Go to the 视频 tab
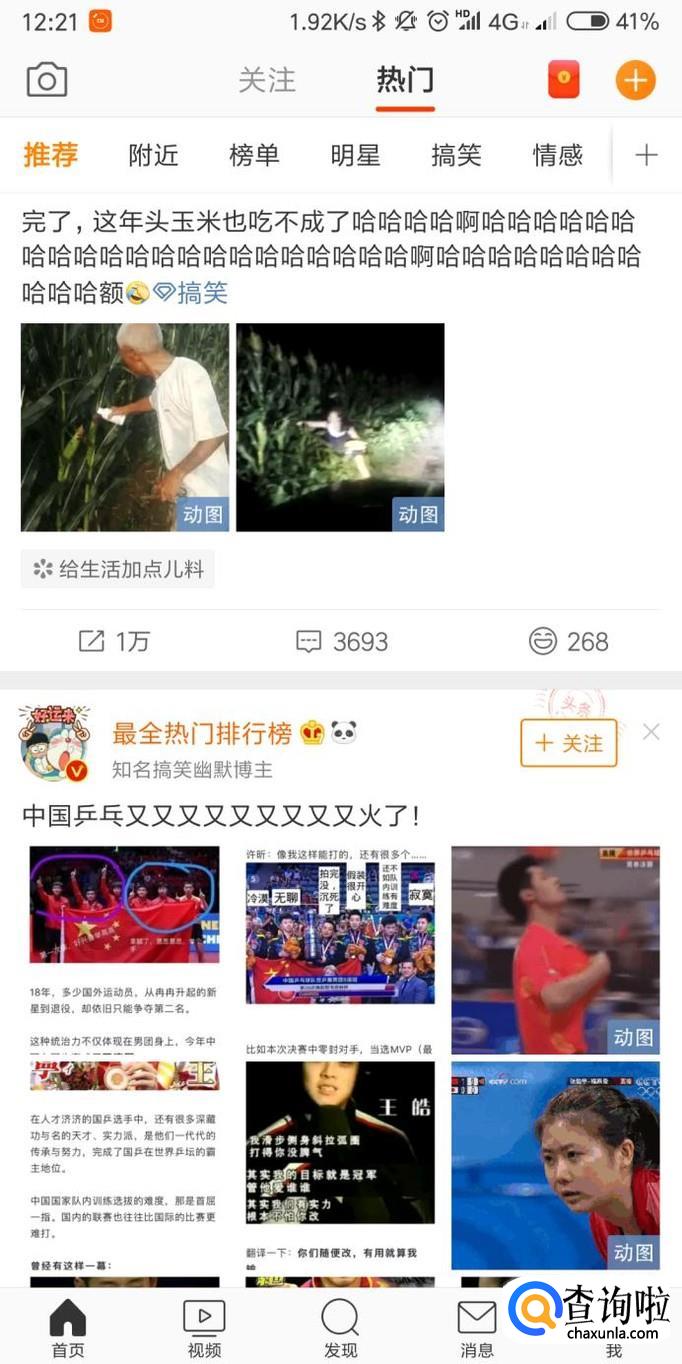Image resolution: width=682 pixels, height=1364 pixels. click(204, 1326)
